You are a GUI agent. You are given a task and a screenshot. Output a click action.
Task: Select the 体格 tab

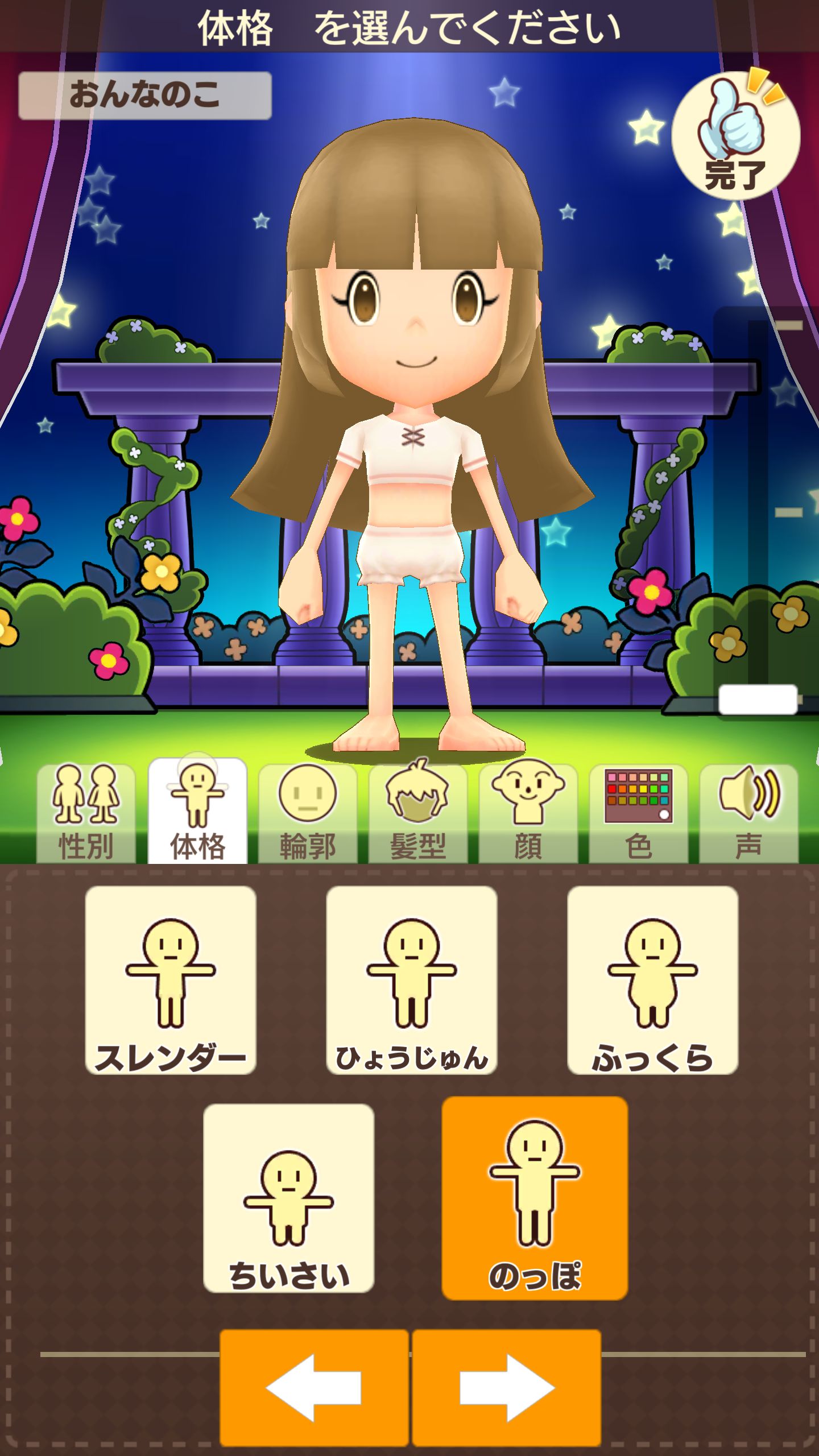coord(197,813)
